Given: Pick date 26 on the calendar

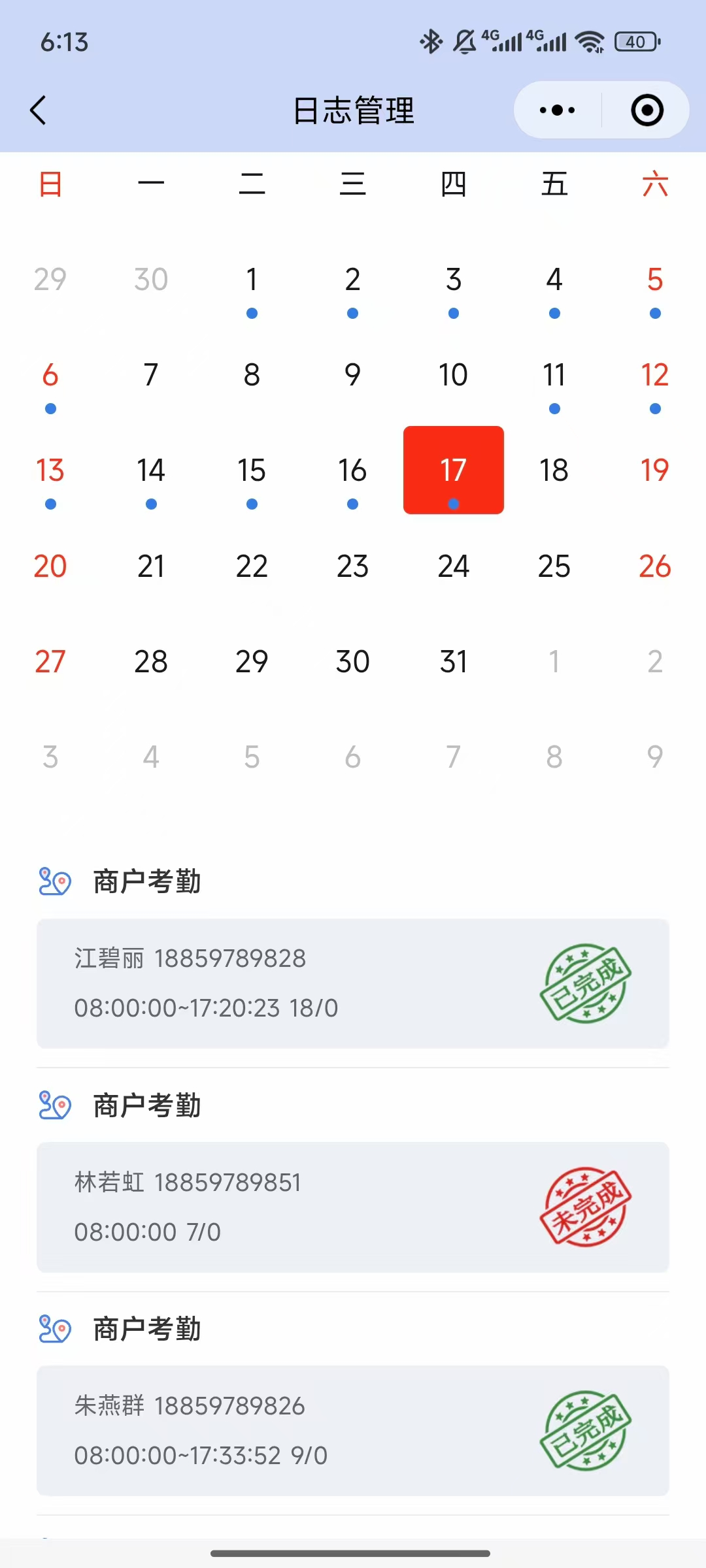Looking at the screenshot, I should [655, 566].
